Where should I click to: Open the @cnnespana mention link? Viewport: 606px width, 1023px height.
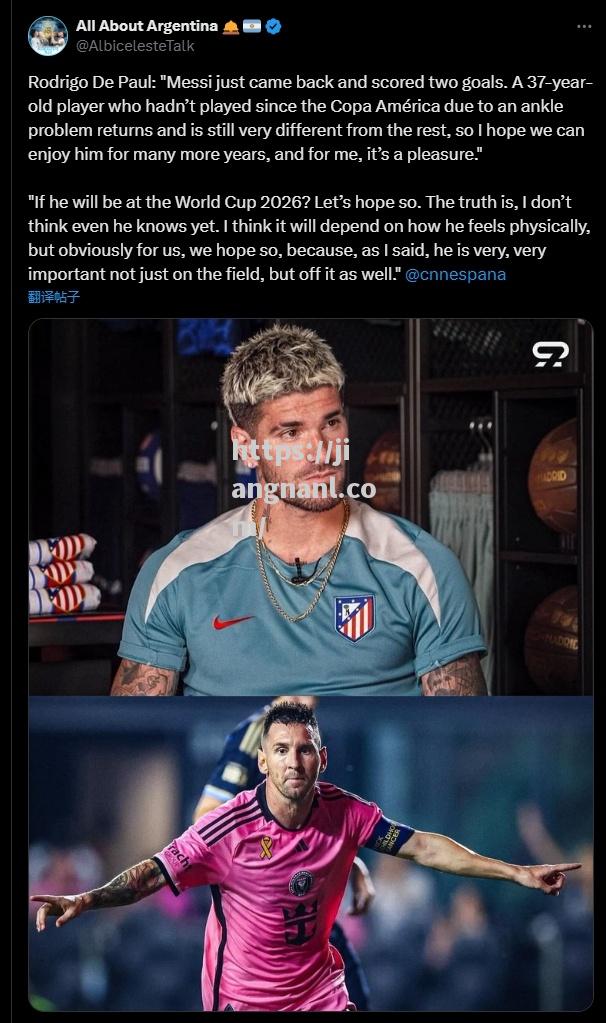(455, 274)
